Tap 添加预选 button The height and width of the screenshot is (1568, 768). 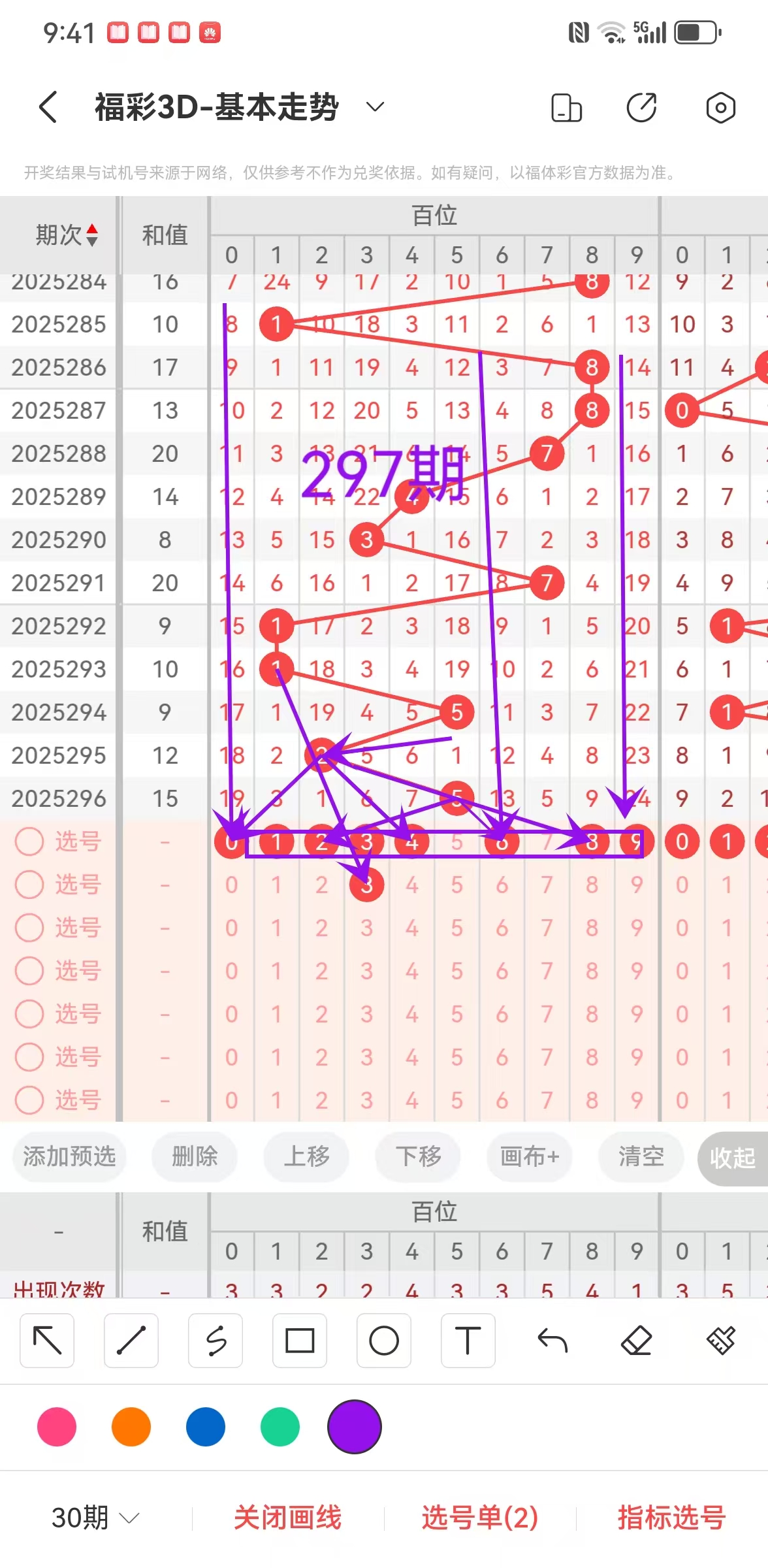coord(69,1157)
